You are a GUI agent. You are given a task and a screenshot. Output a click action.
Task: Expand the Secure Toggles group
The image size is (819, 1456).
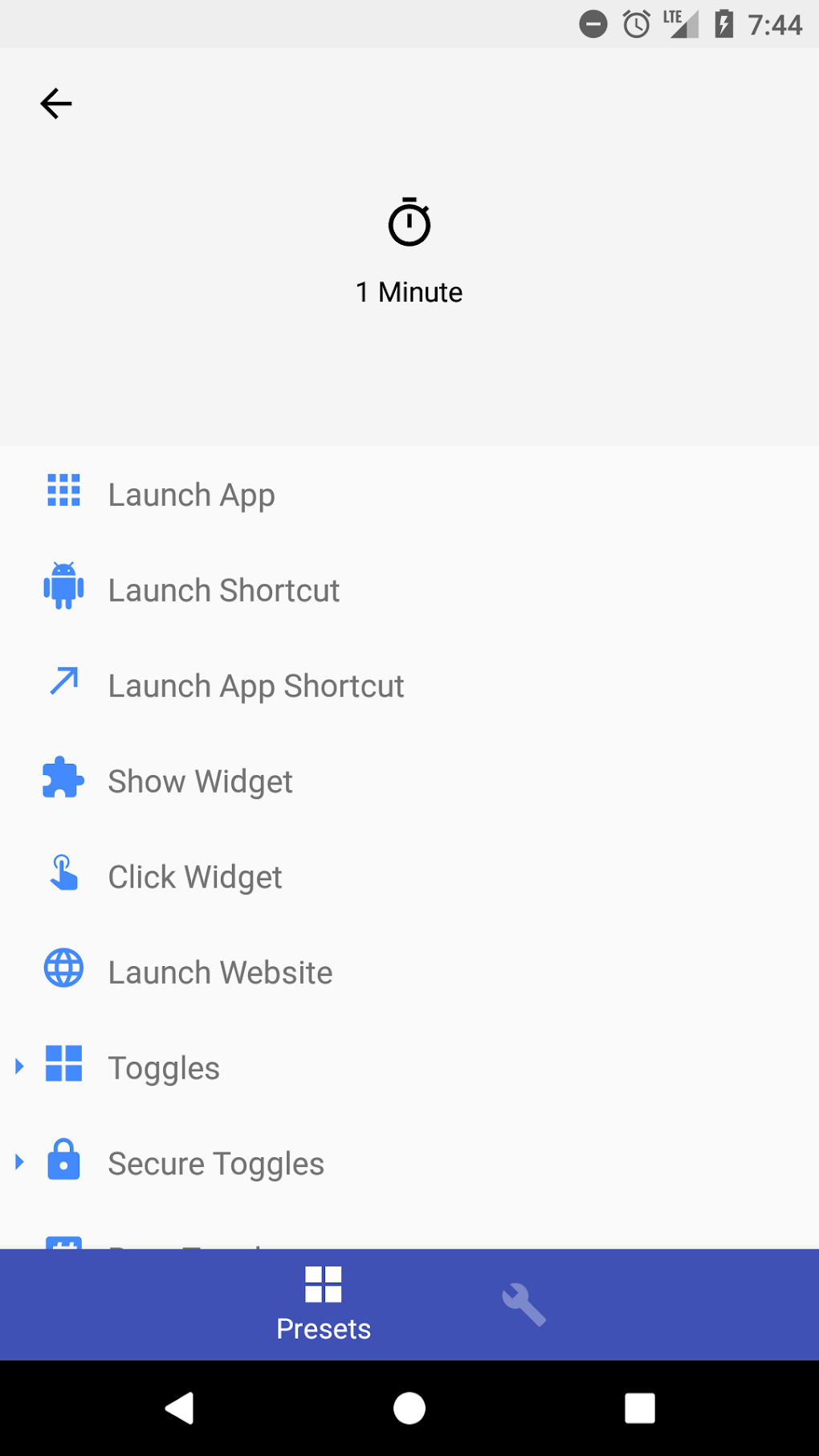pos(20,1162)
